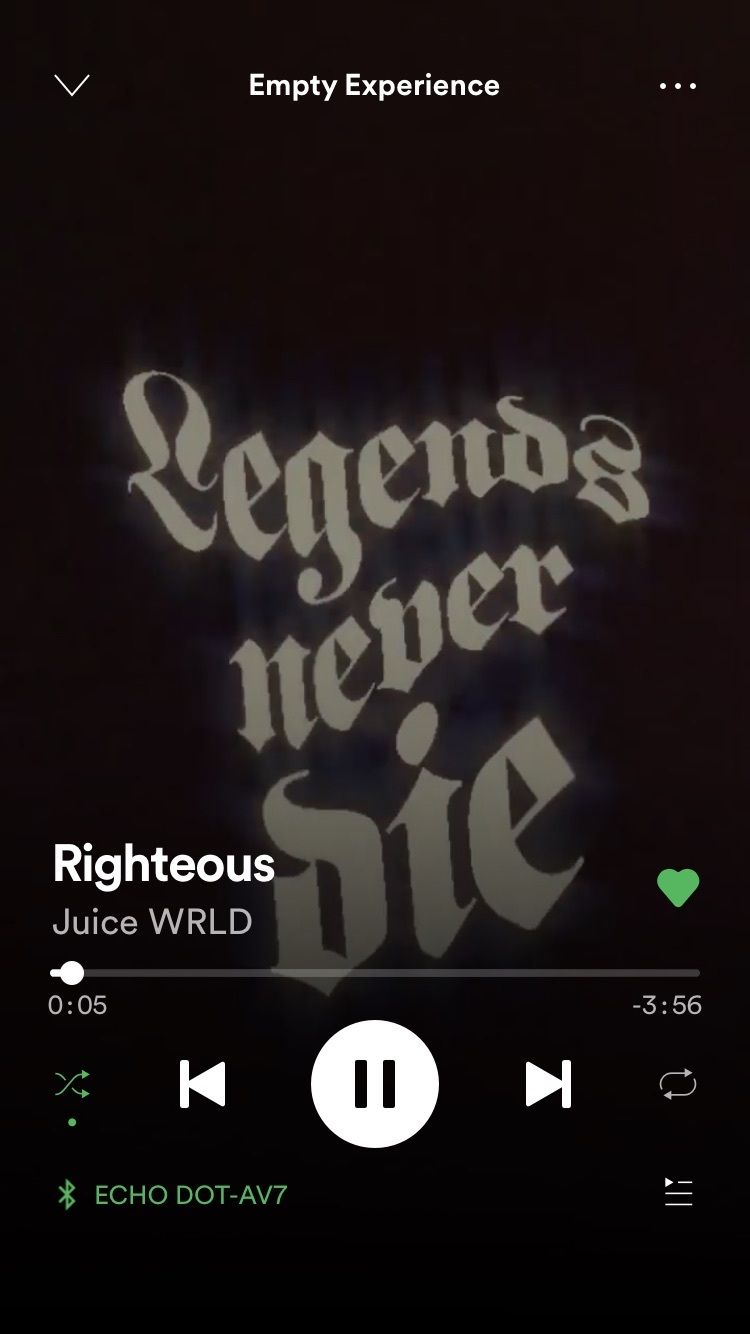
Task: Collapse the now playing view
Action: pyautogui.click(x=71, y=86)
